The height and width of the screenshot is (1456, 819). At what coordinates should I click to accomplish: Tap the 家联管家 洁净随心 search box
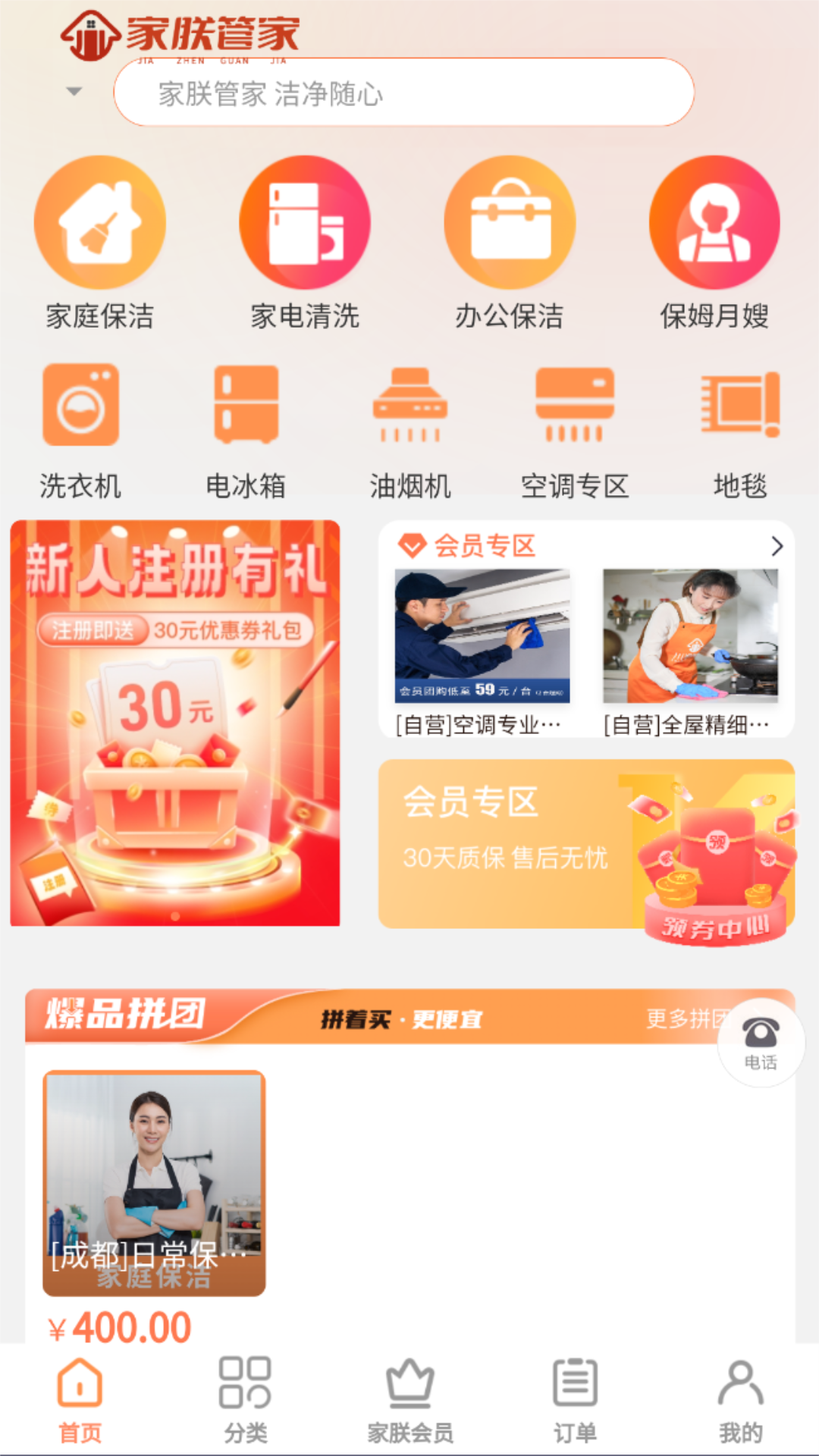[x=403, y=93]
